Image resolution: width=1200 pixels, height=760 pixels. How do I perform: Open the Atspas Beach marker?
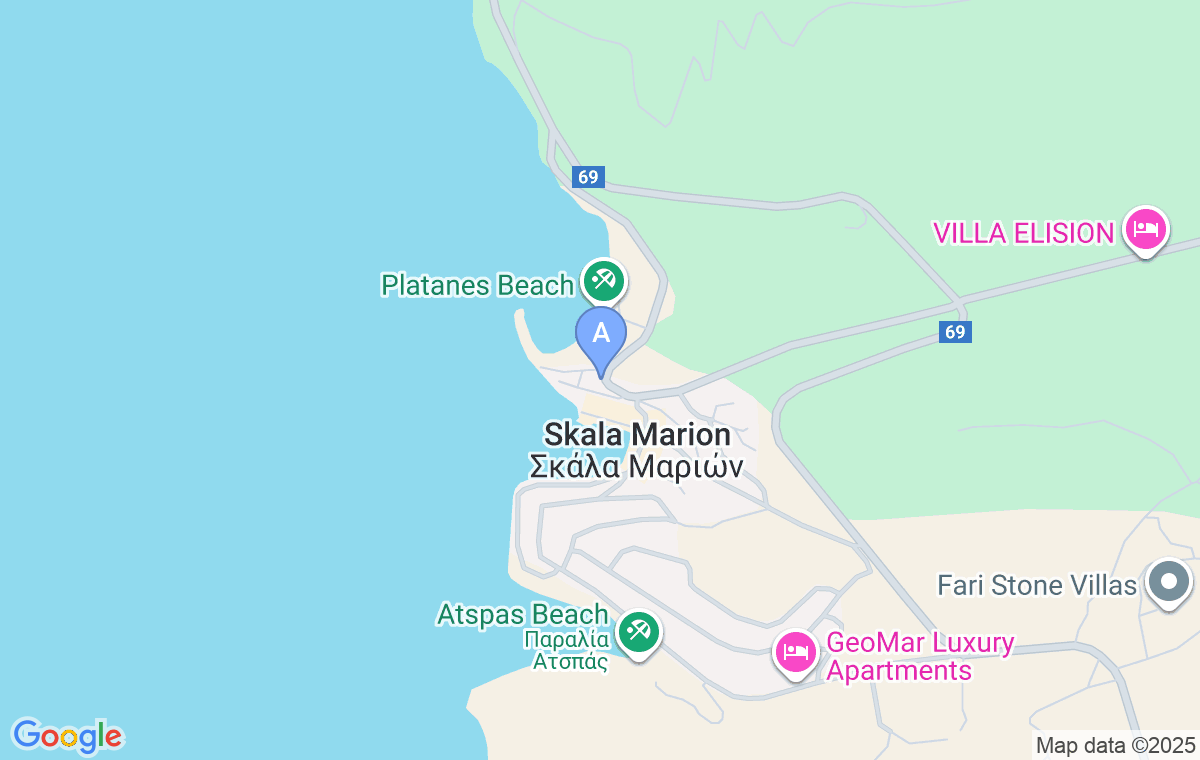638,632
